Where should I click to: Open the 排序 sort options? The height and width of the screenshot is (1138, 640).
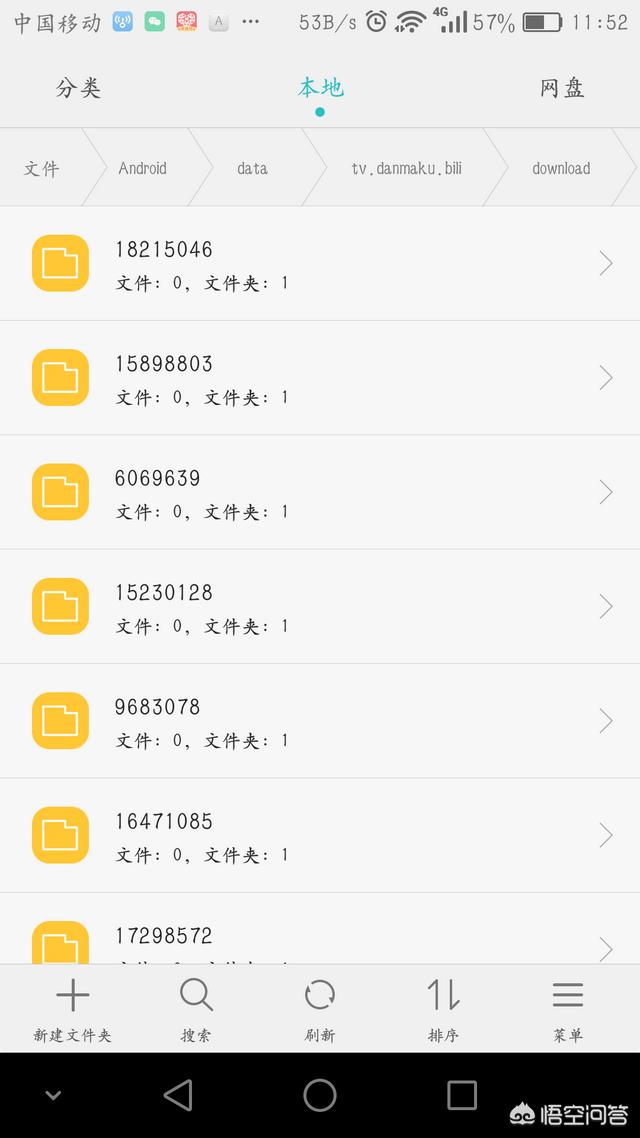443,1008
